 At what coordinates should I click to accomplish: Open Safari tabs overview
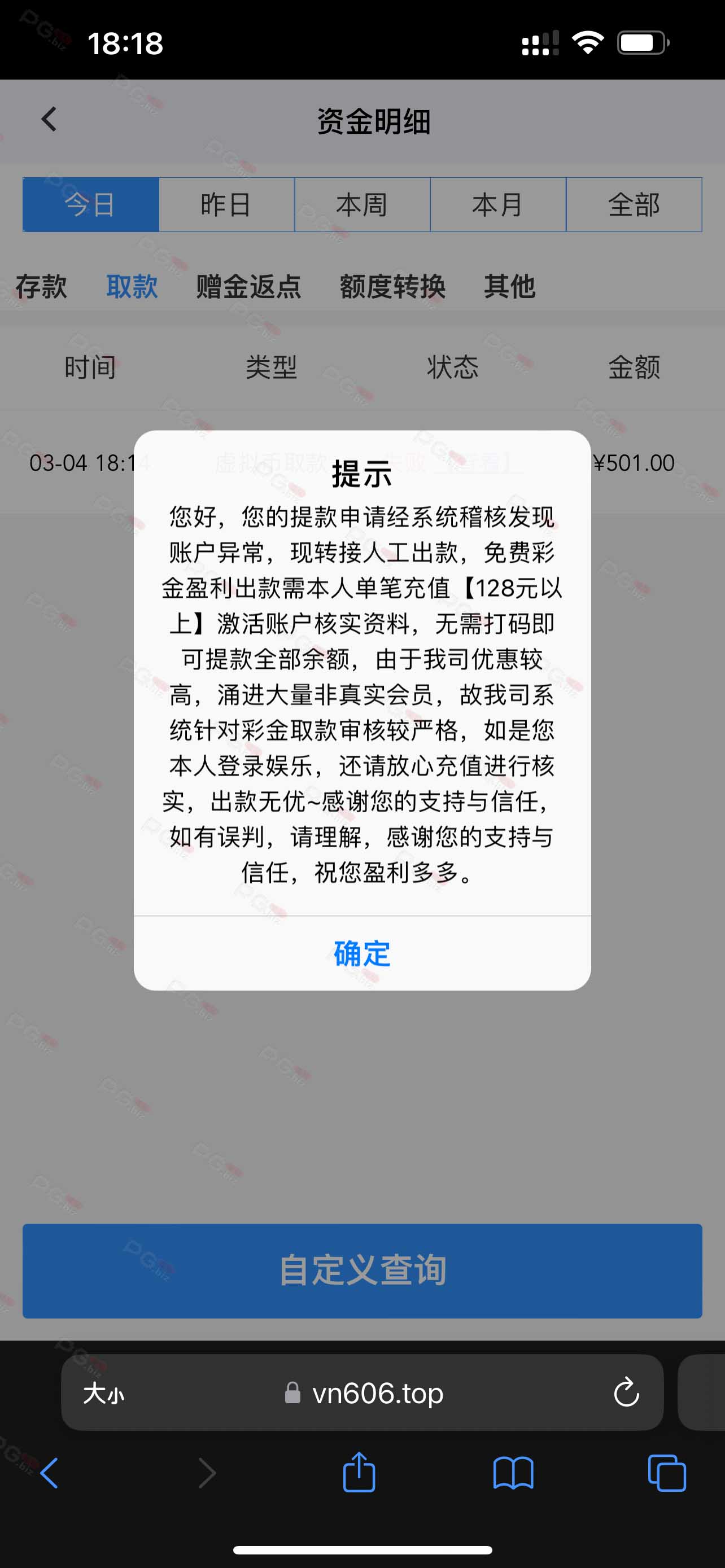coord(667,1473)
